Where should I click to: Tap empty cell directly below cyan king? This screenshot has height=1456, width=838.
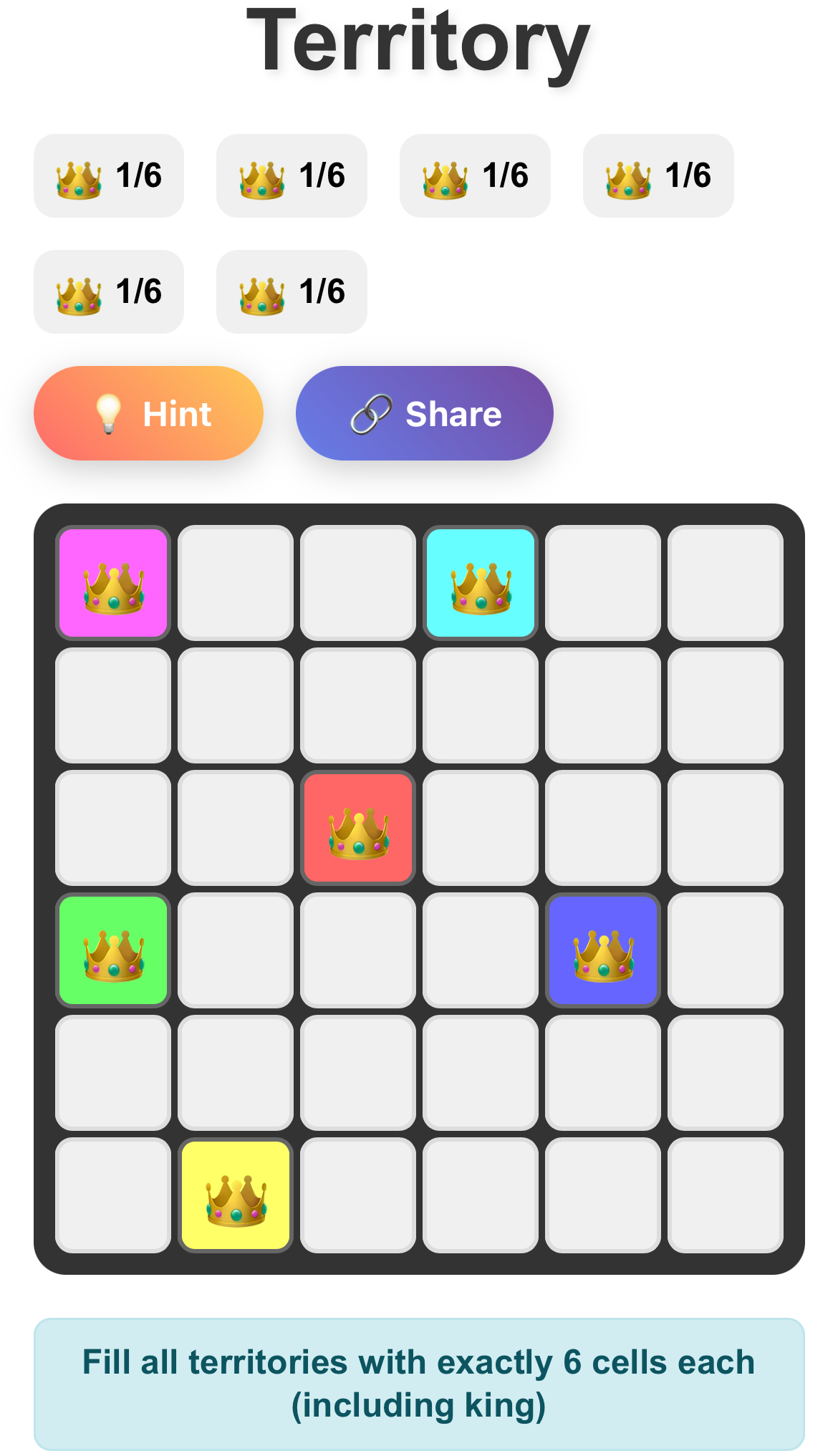click(x=481, y=705)
